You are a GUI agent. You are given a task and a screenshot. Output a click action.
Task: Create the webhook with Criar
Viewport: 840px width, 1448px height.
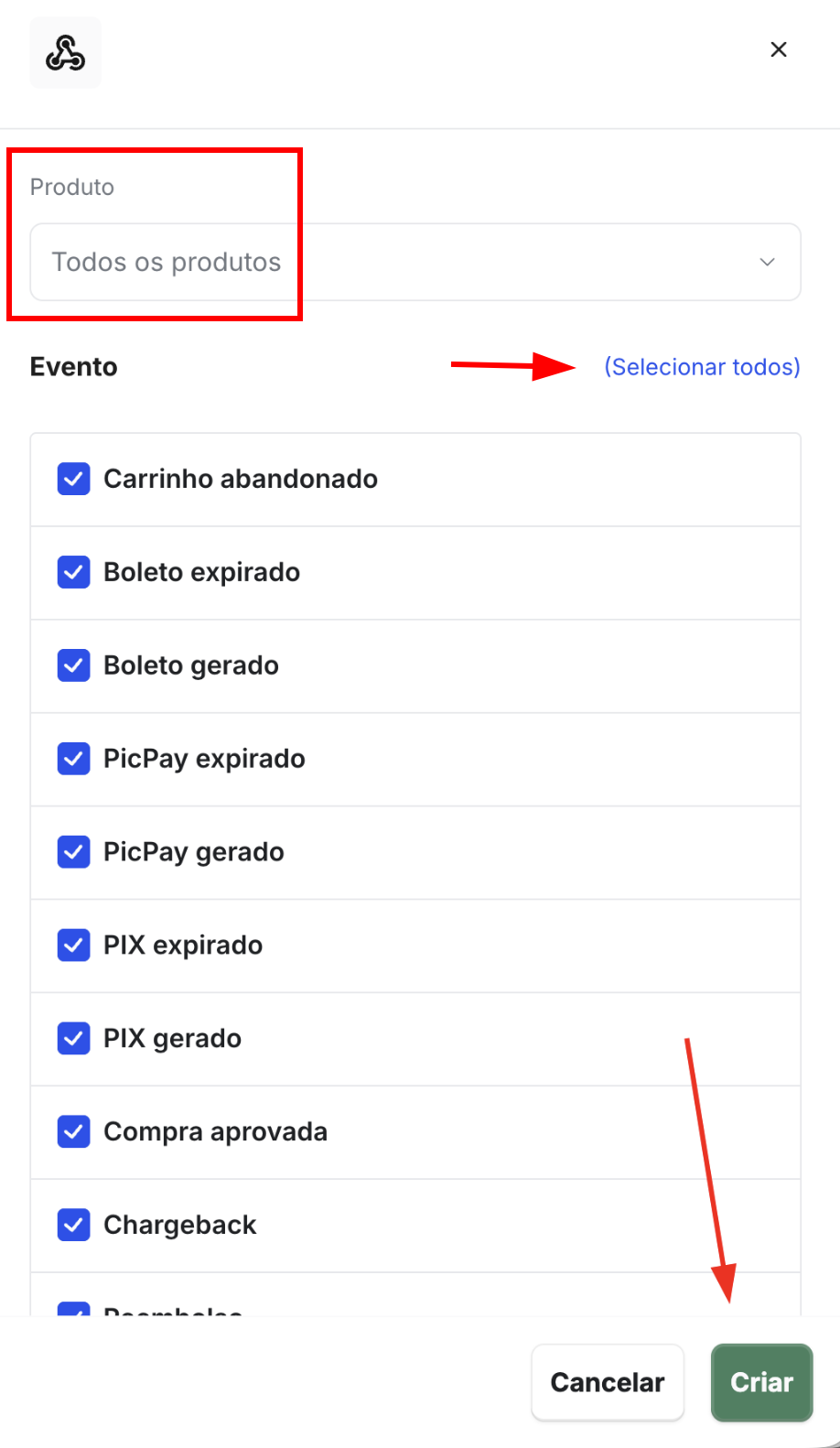[x=761, y=1382]
